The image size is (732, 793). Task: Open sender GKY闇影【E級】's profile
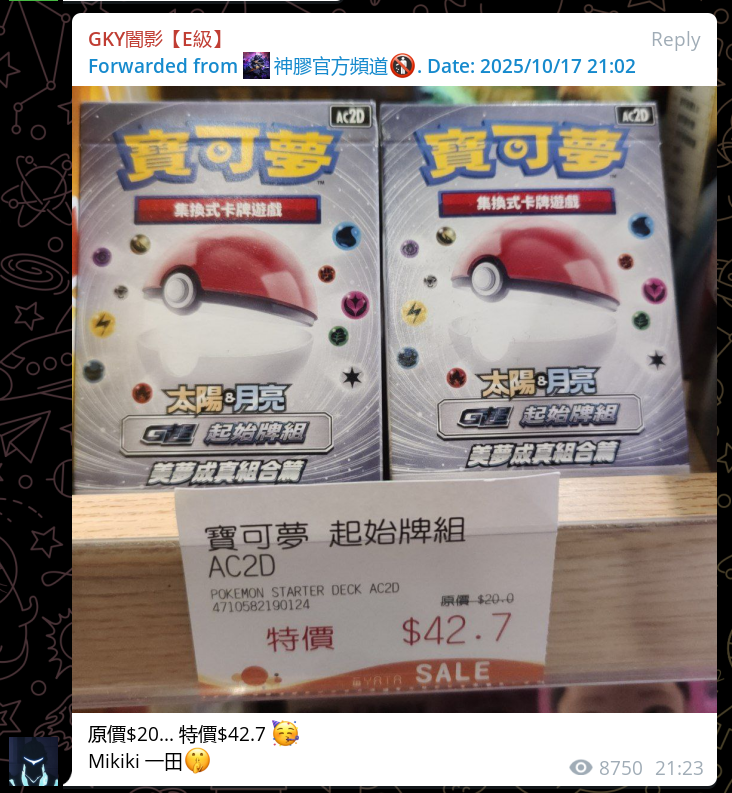[x=157, y=40]
